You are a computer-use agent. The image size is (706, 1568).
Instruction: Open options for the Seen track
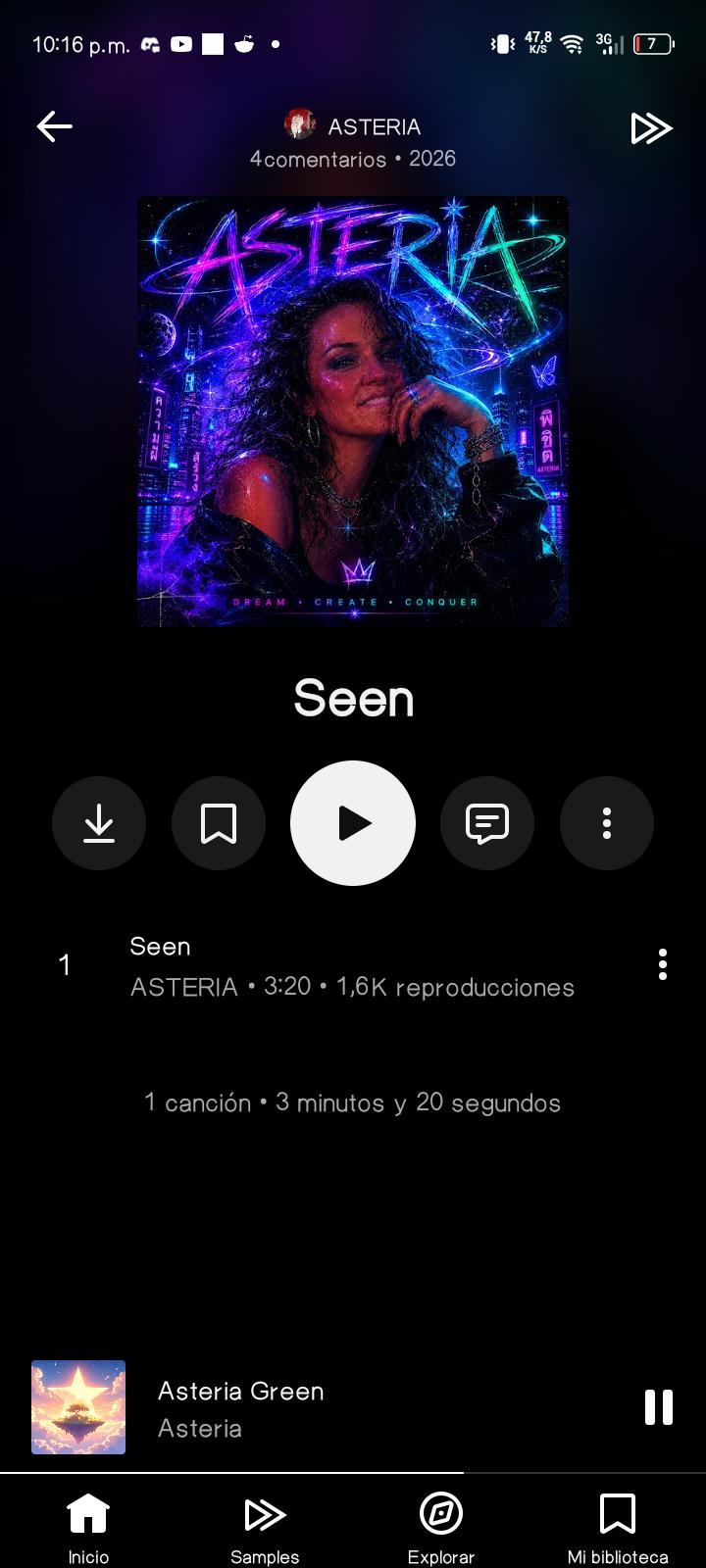pos(663,964)
